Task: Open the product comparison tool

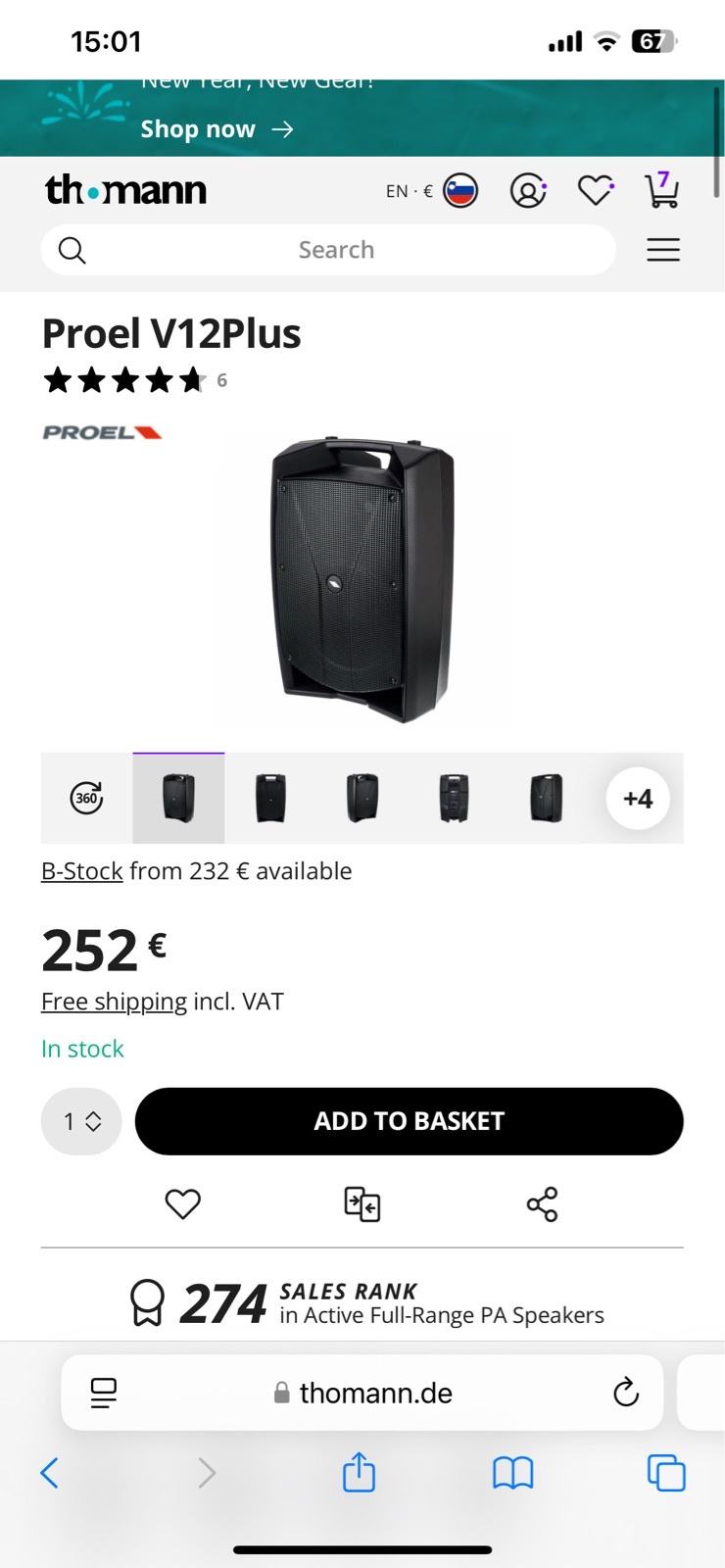Action: [362, 1203]
